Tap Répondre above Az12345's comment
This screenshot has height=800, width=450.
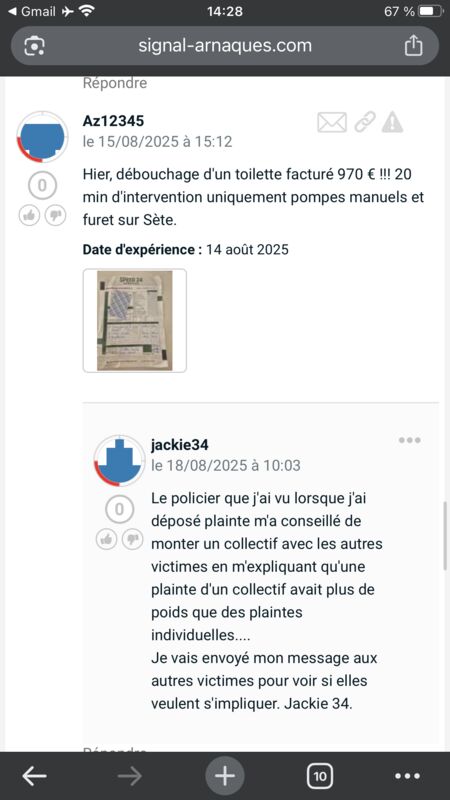(x=115, y=83)
